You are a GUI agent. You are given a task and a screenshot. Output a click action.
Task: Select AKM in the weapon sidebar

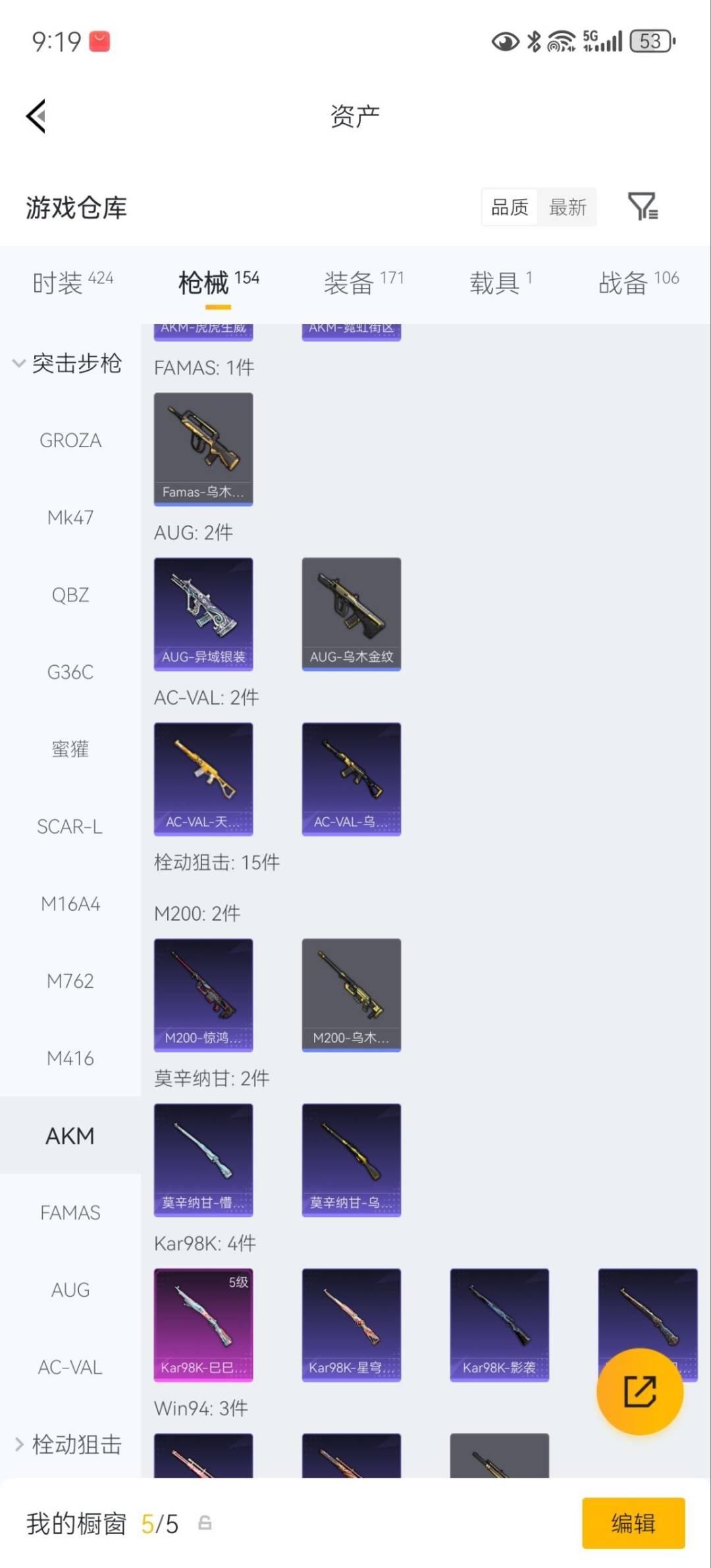pyautogui.click(x=70, y=1135)
